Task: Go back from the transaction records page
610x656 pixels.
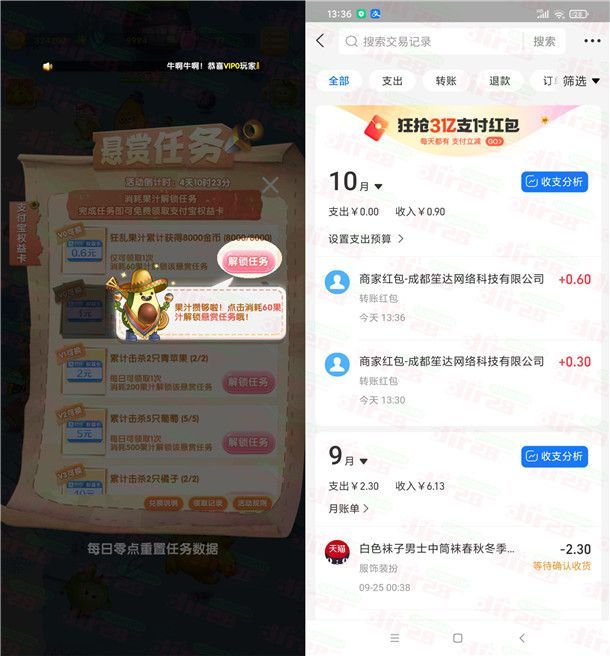Action: [320, 41]
